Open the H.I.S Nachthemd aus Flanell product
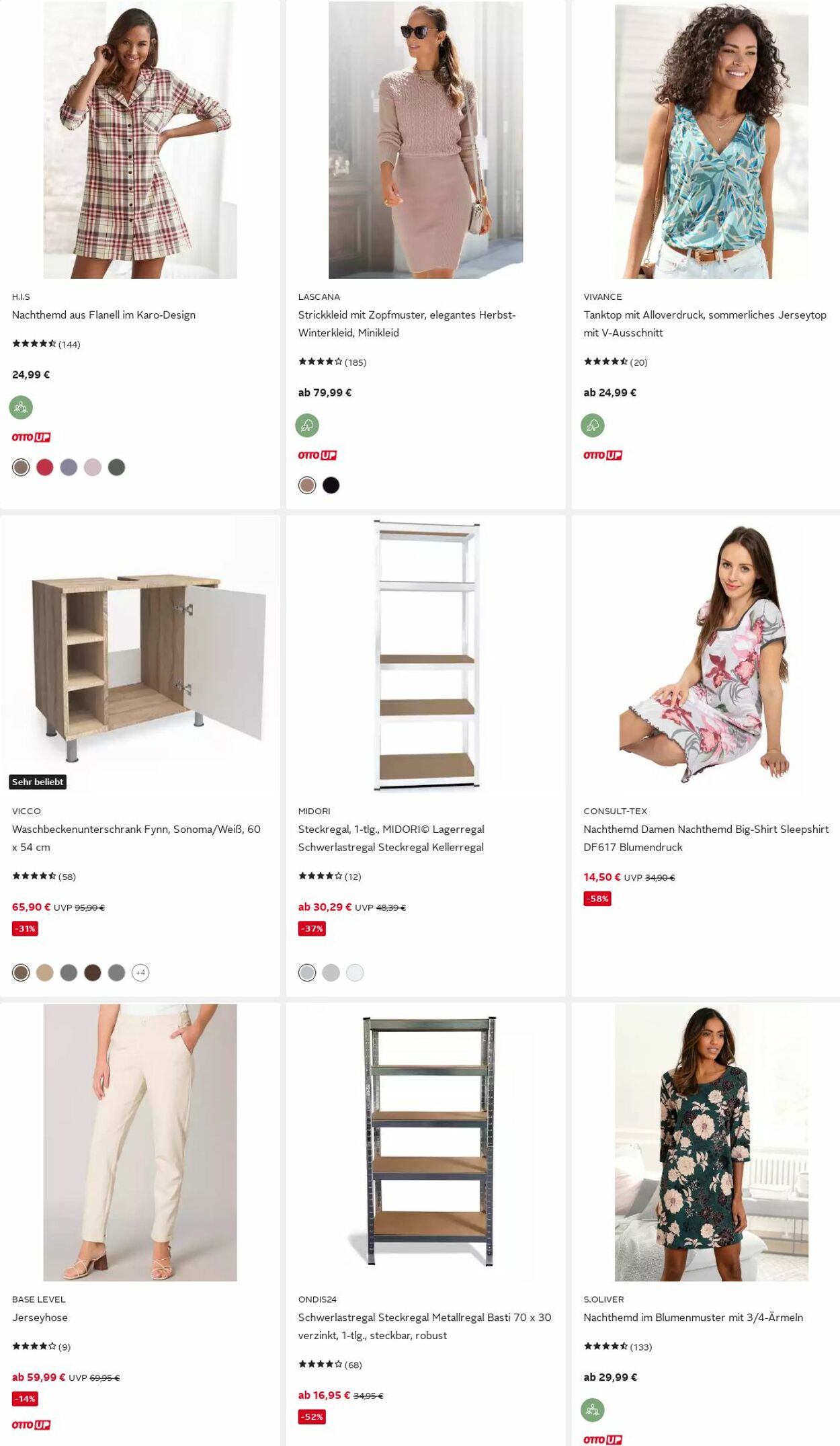Viewport: 840px width, 1446px height. pyautogui.click(x=103, y=315)
